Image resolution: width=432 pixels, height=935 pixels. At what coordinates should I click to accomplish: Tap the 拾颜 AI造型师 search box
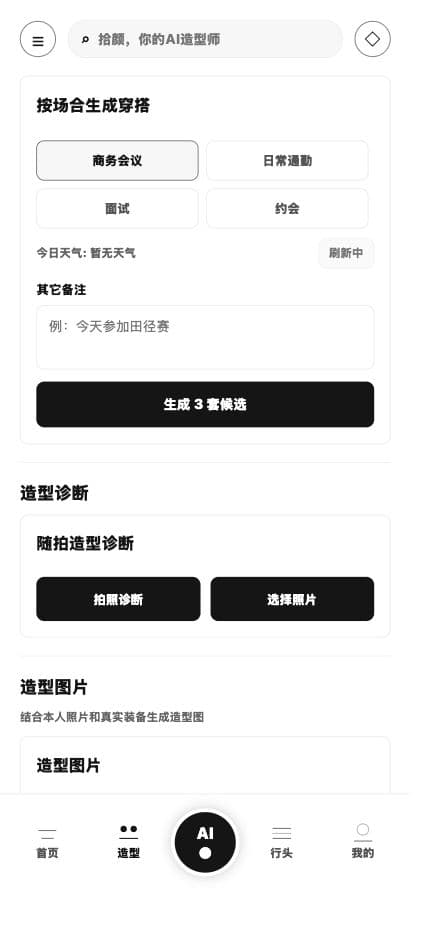click(x=205, y=39)
